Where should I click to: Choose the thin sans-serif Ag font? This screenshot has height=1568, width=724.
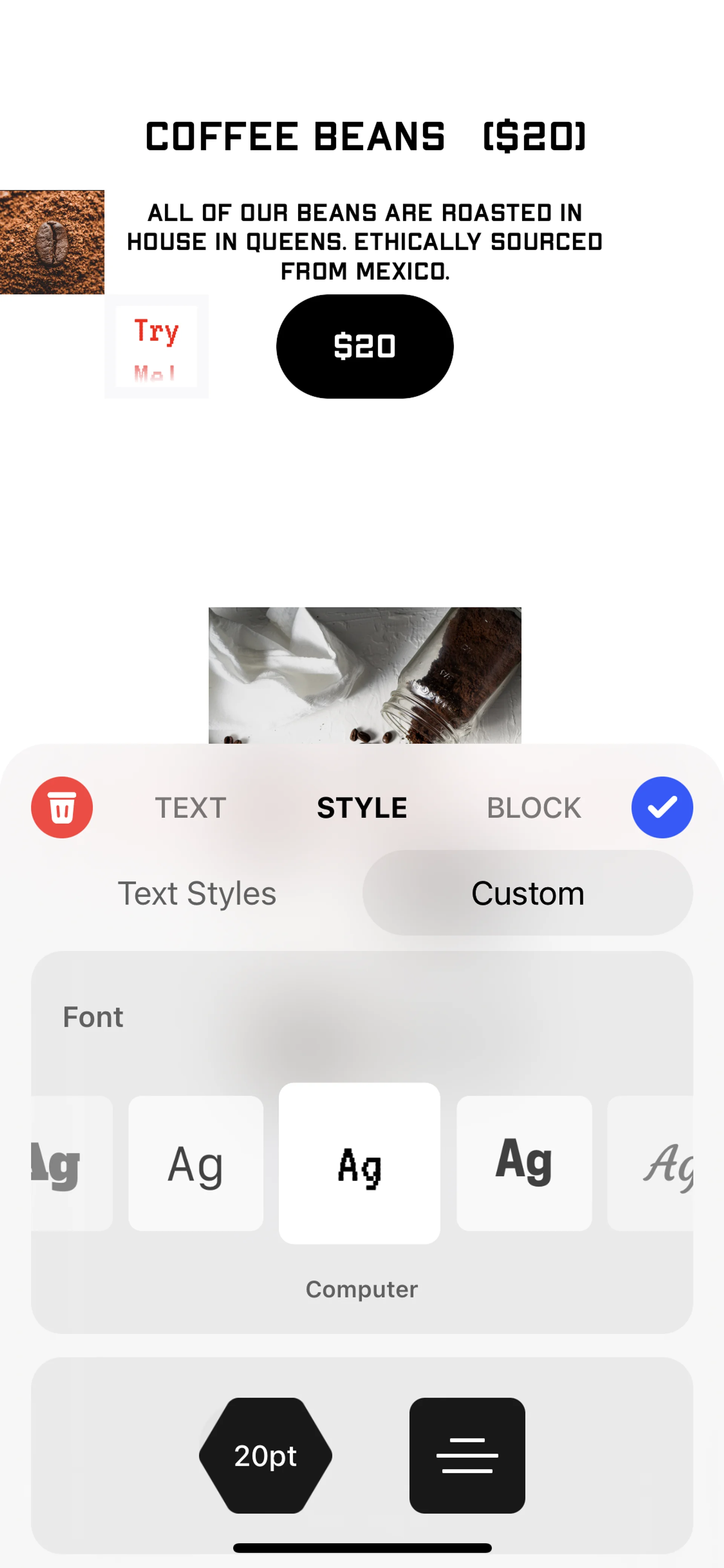[195, 1163]
